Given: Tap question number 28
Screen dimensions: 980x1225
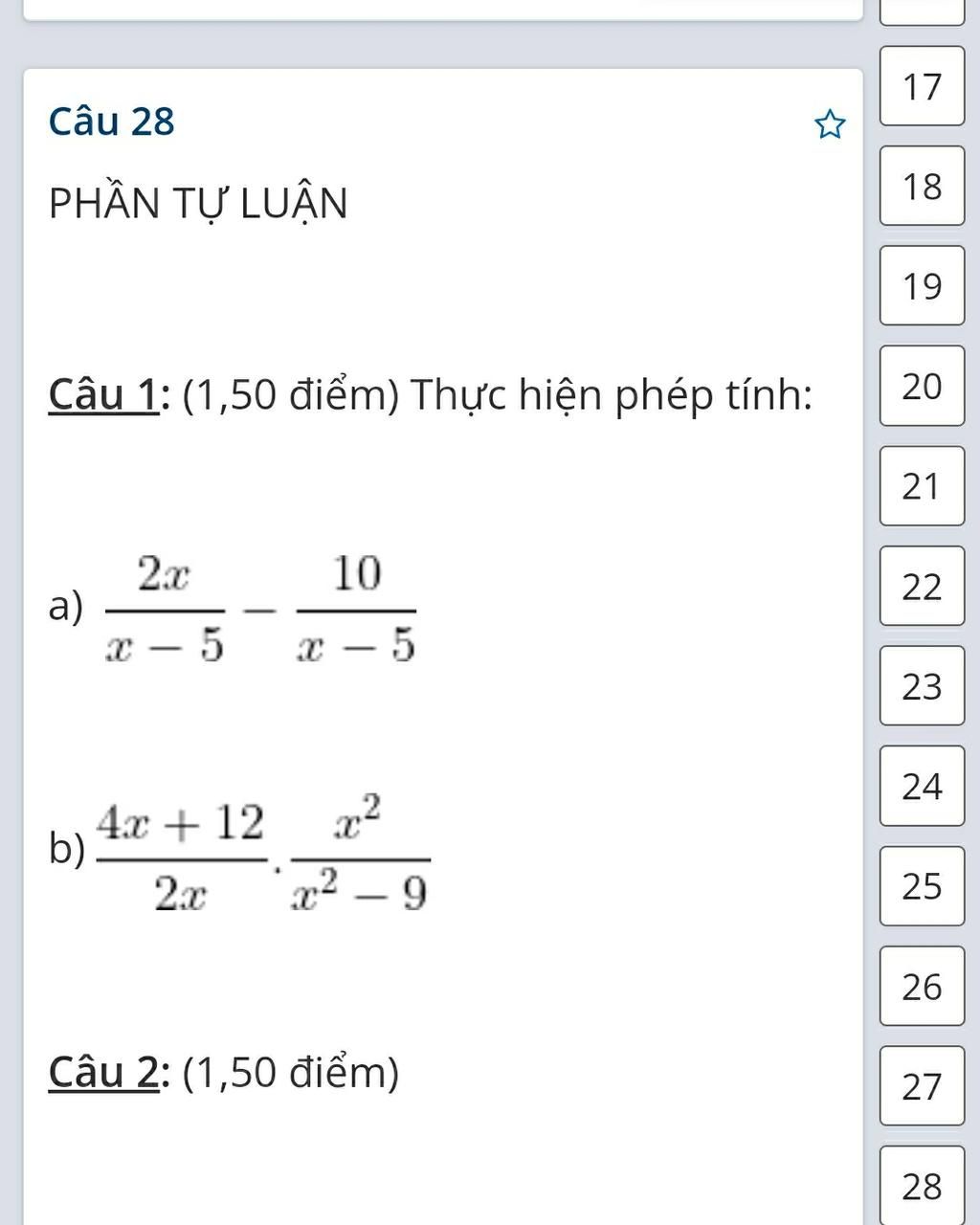Looking at the screenshot, I should 922,1185.
